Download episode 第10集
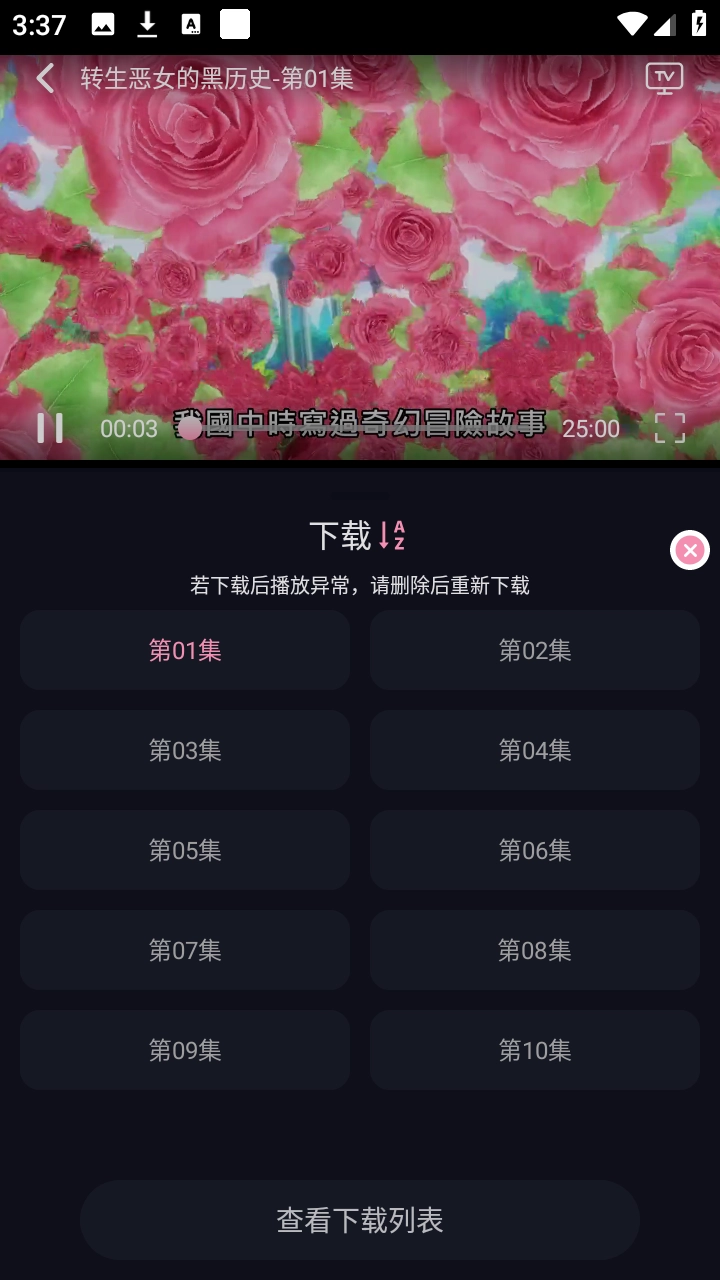 pos(535,1050)
